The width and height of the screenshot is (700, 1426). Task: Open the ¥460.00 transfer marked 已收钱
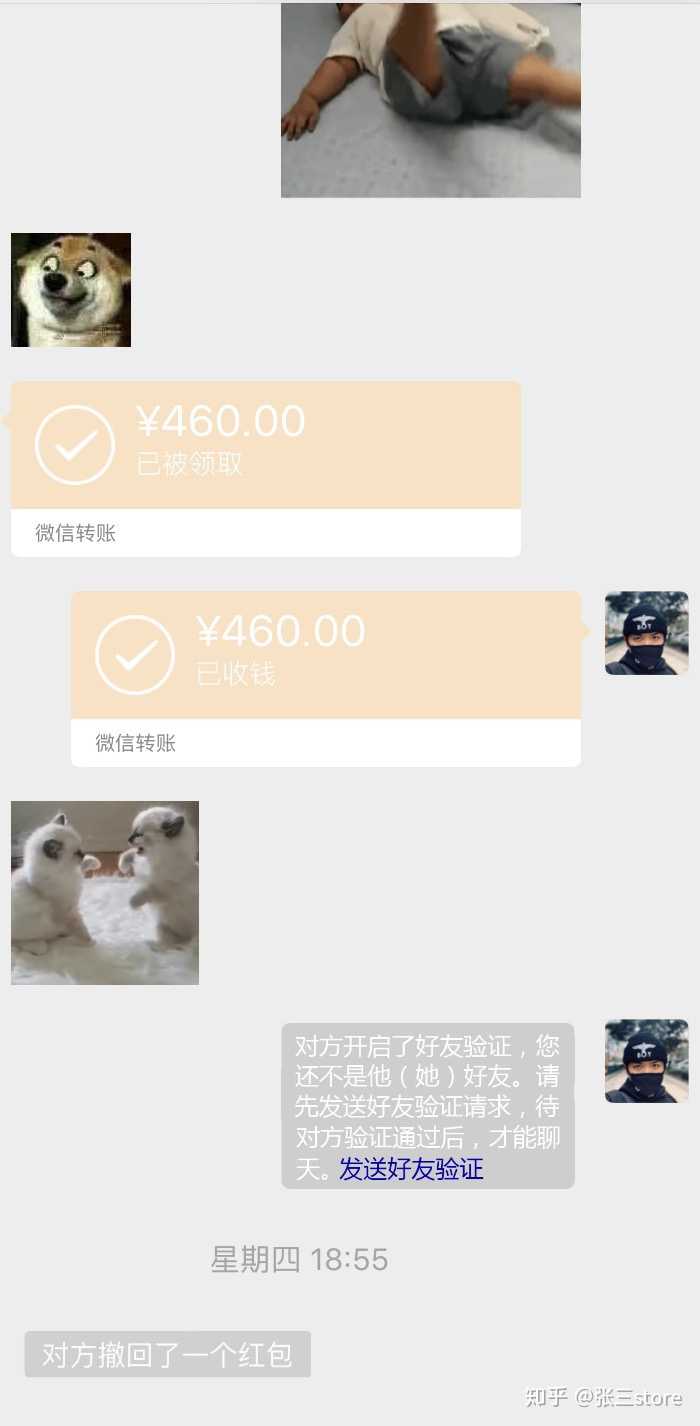coord(325,656)
